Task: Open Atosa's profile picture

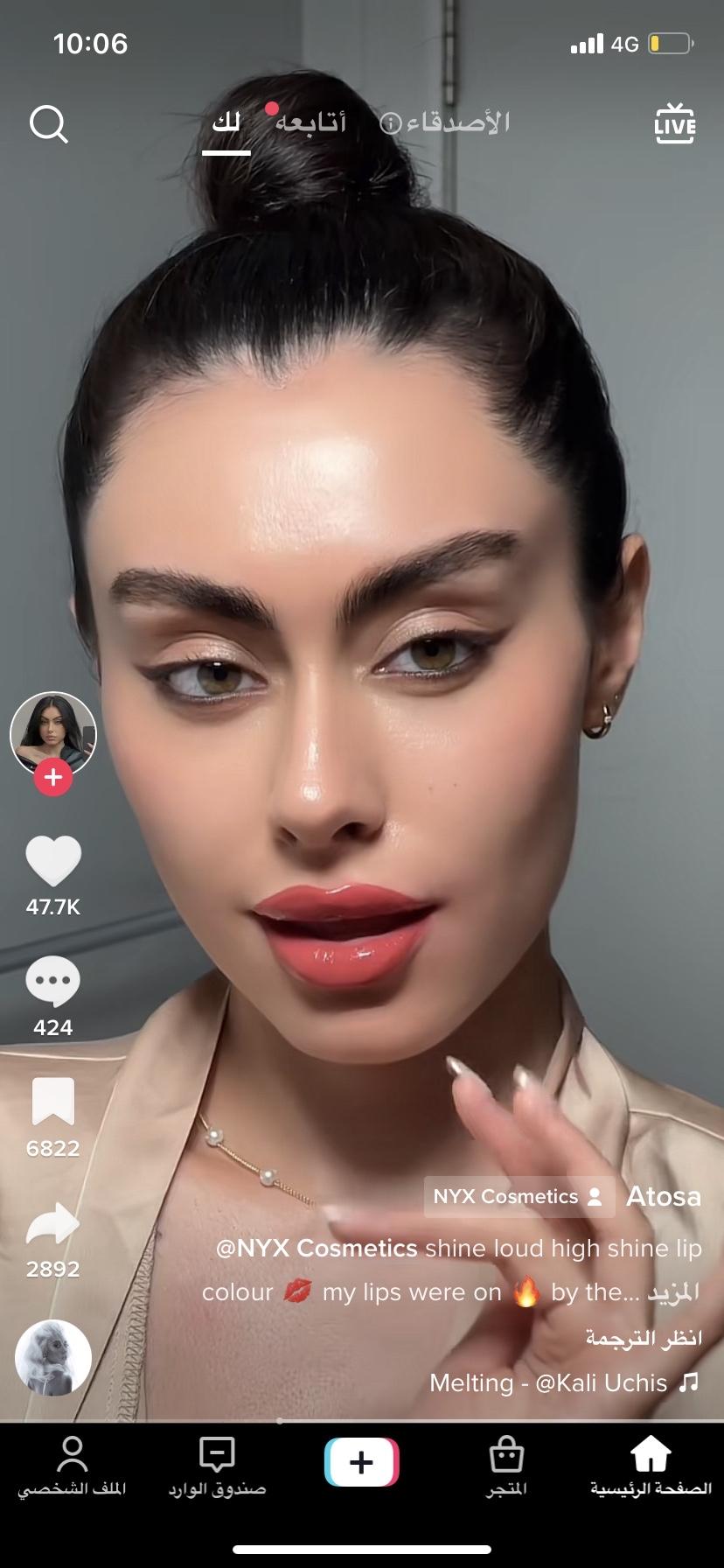Action: [x=52, y=733]
